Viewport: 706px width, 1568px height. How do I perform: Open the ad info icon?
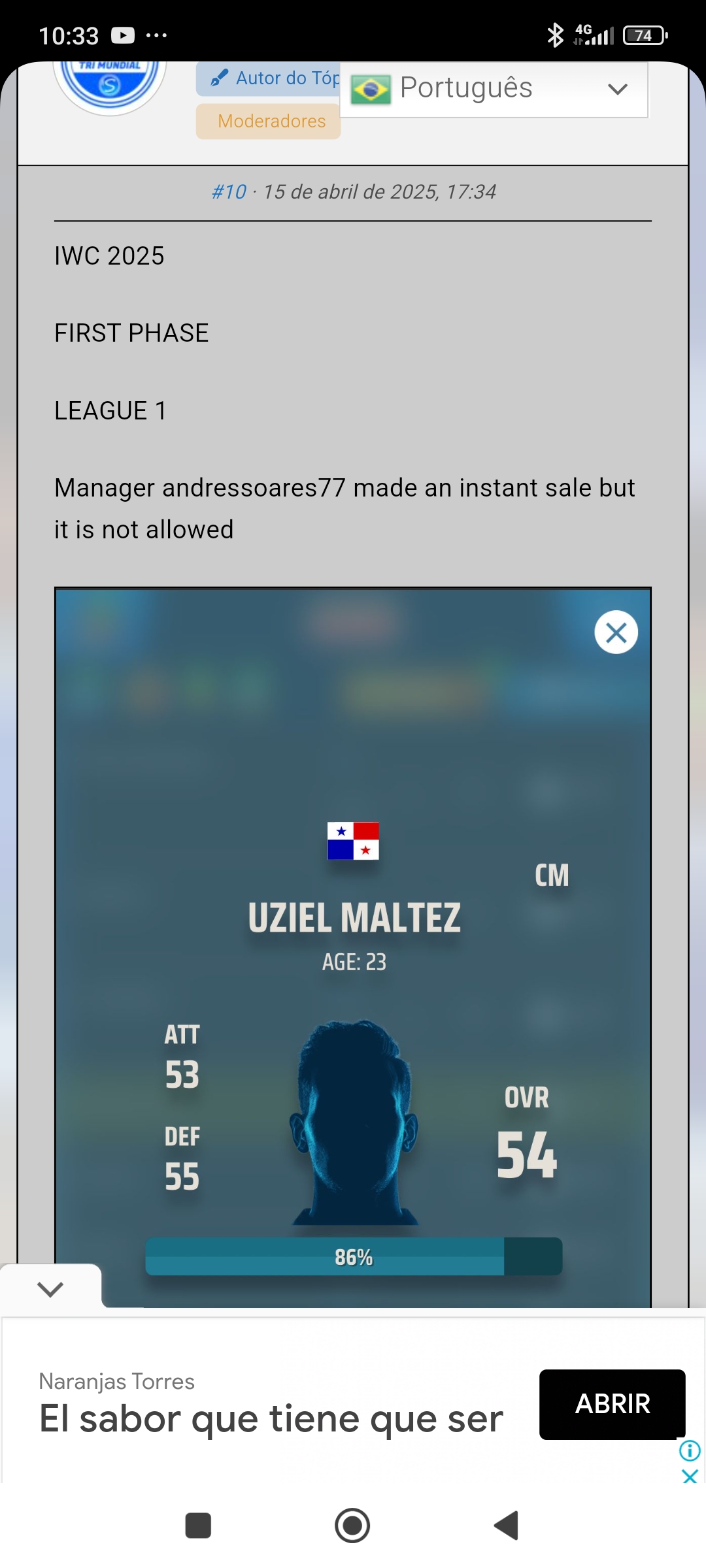690,1450
